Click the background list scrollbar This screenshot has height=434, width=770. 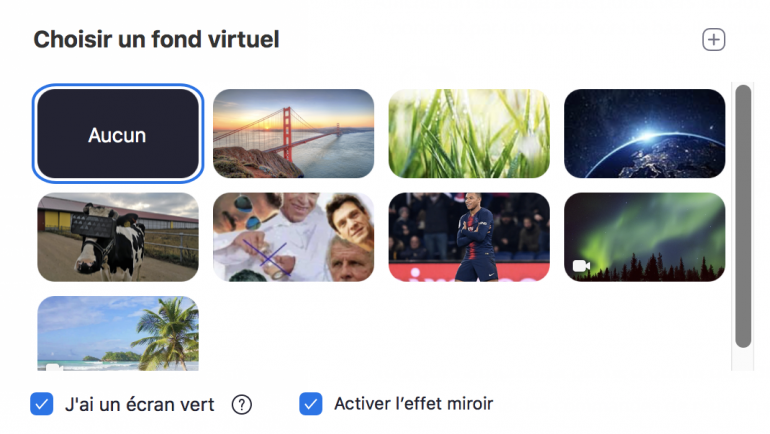pyautogui.click(x=743, y=215)
